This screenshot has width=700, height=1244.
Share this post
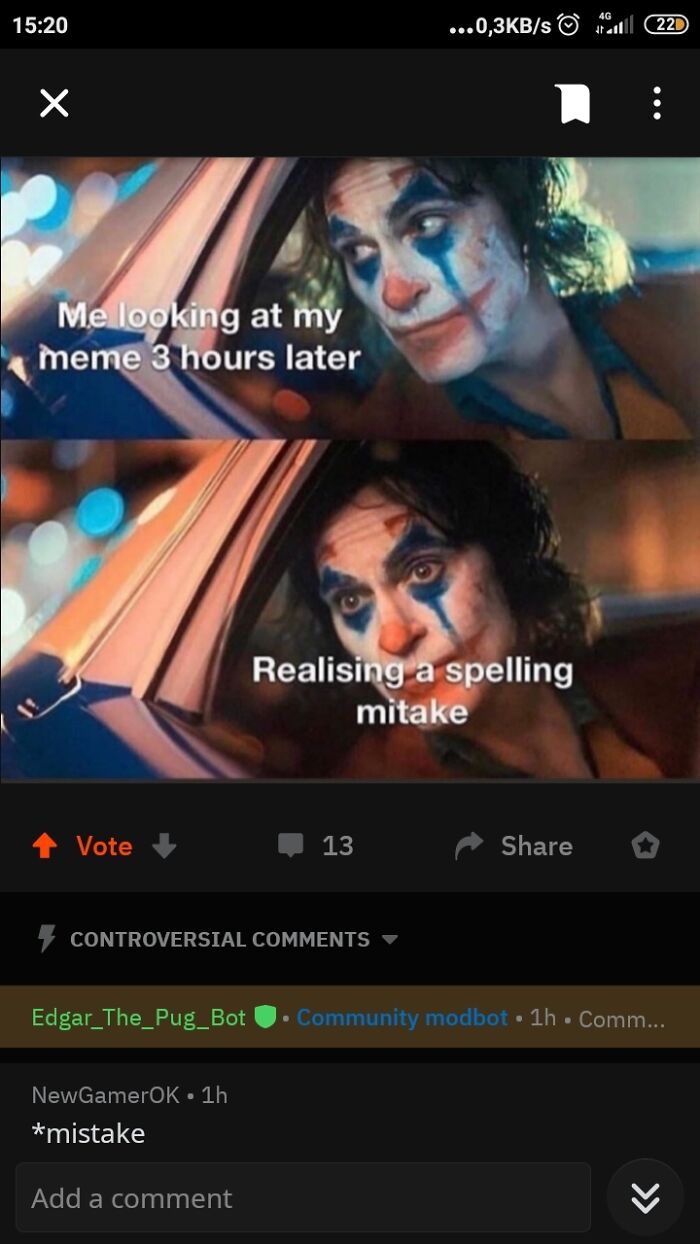[514, 846]
